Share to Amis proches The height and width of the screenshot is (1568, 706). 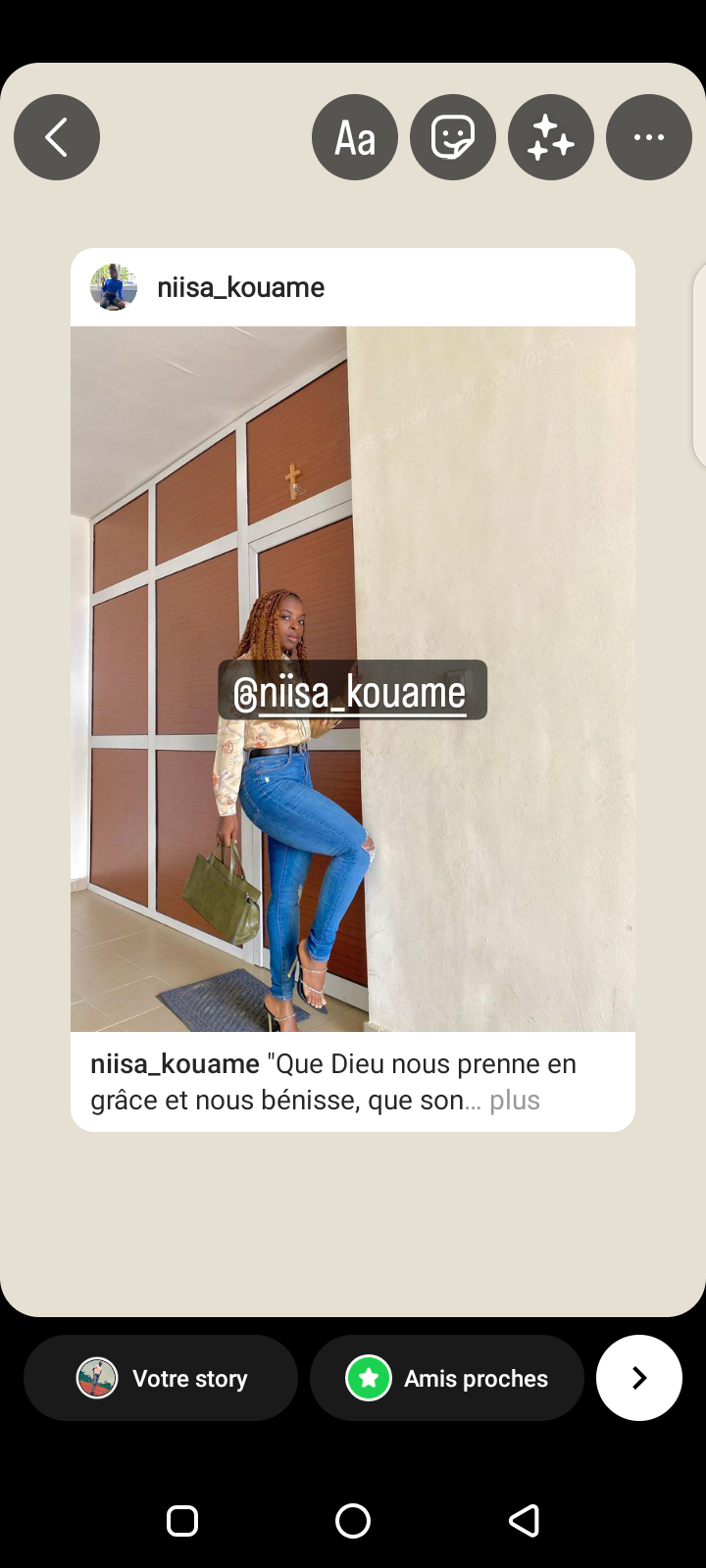(x=447, y=1378)
